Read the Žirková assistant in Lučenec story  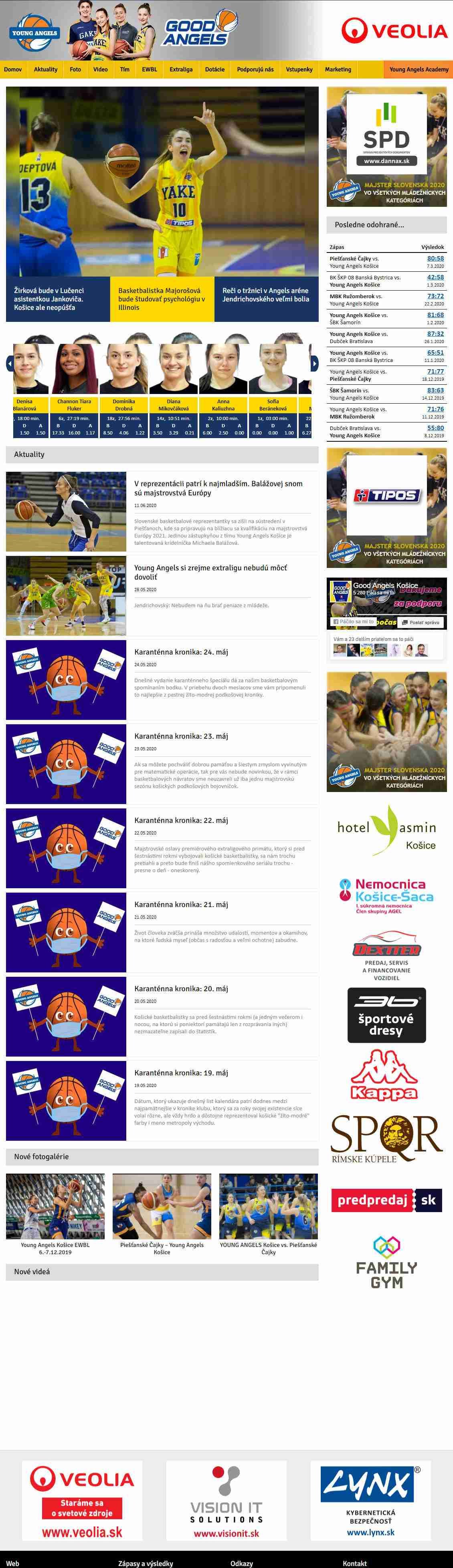click(57, 299)
